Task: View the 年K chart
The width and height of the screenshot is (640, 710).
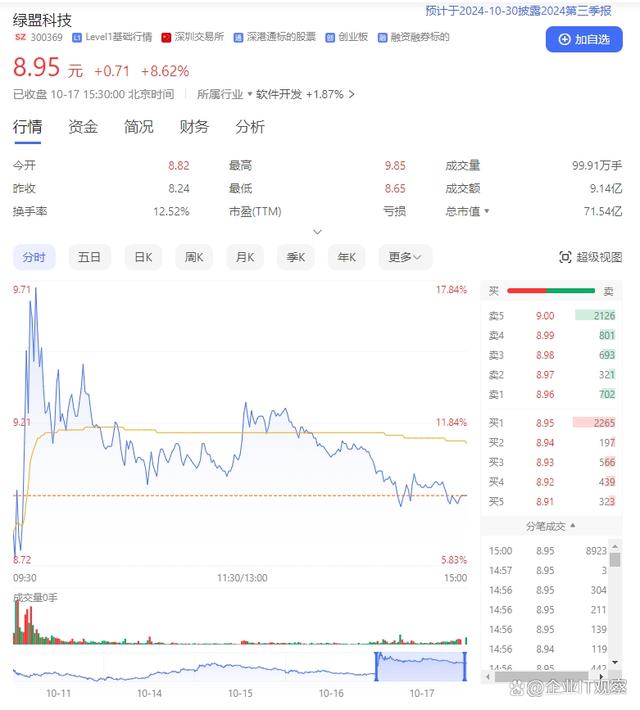Action: (346, 257)
